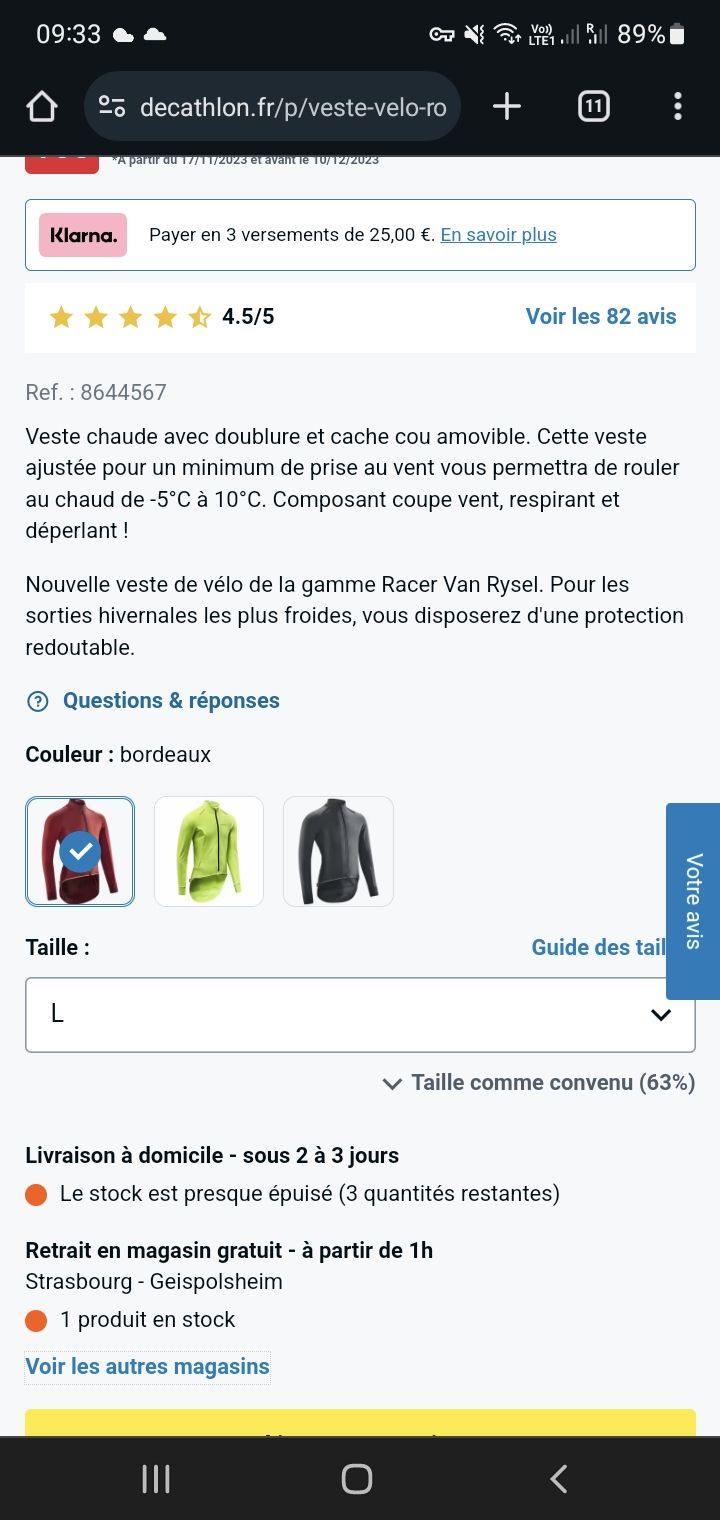Tap the decathlon.fr address bar
Screen dimensions: 720x1520
coord(290,107)
